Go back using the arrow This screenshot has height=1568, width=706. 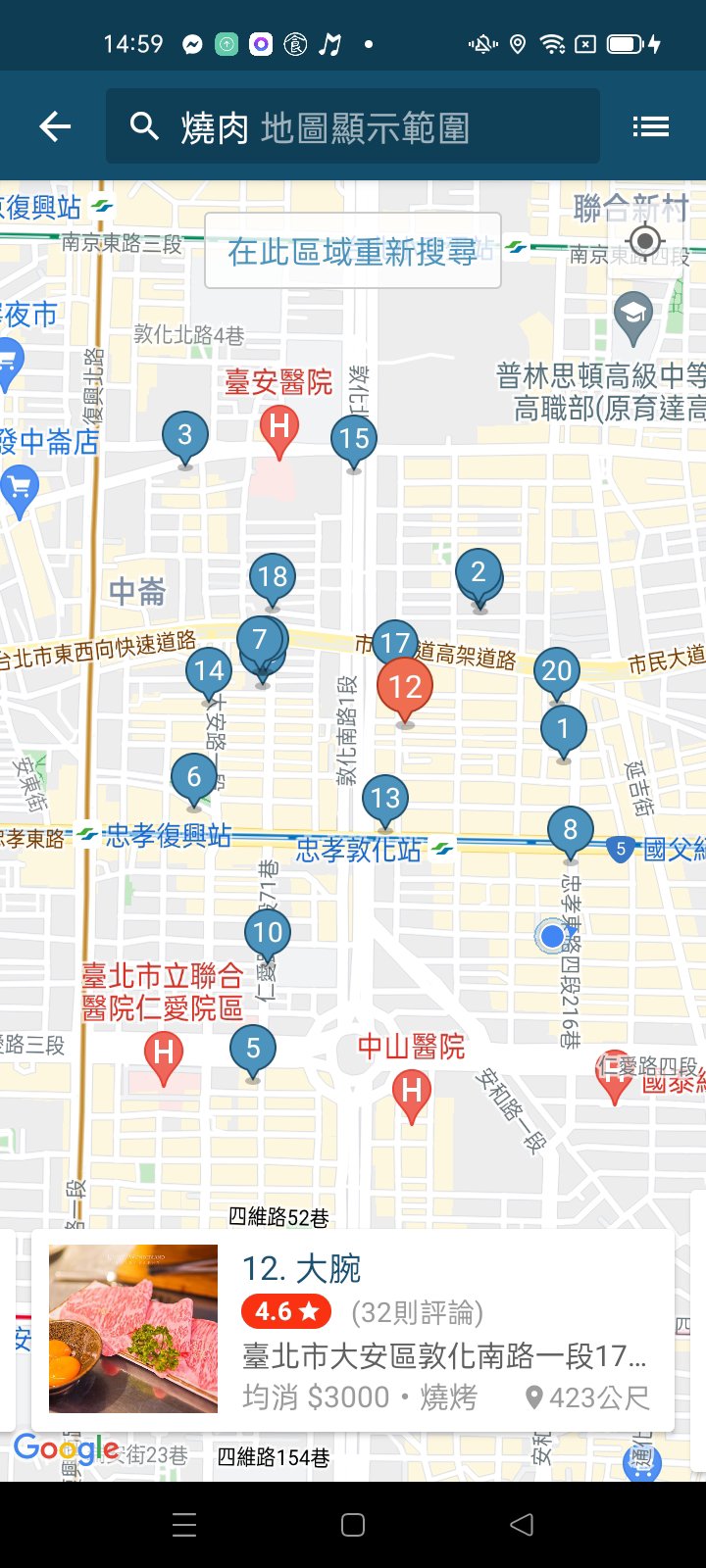(x=55, y=126)
